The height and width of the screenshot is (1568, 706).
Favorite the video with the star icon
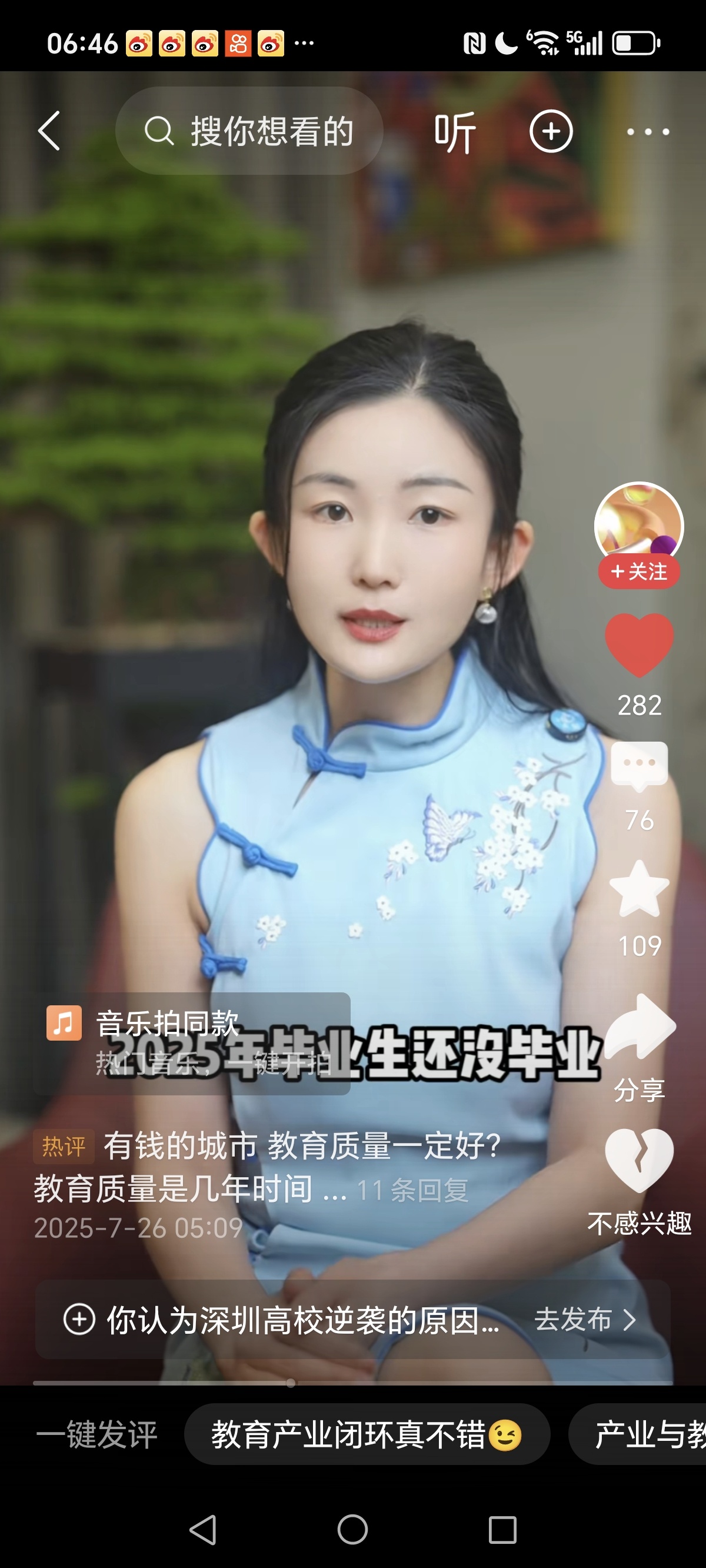coord(638,890)
